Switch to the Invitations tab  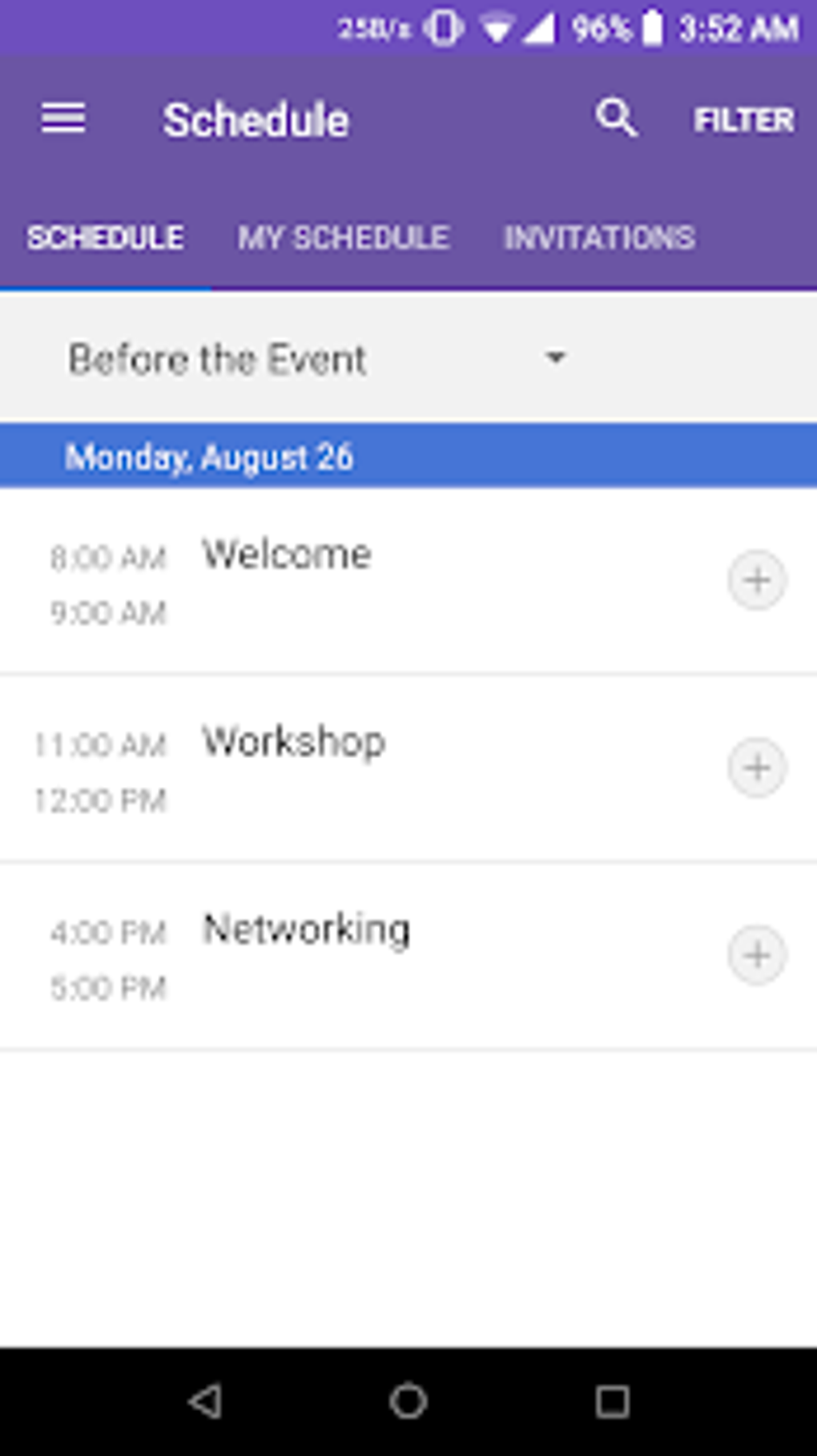coord(599,237)
